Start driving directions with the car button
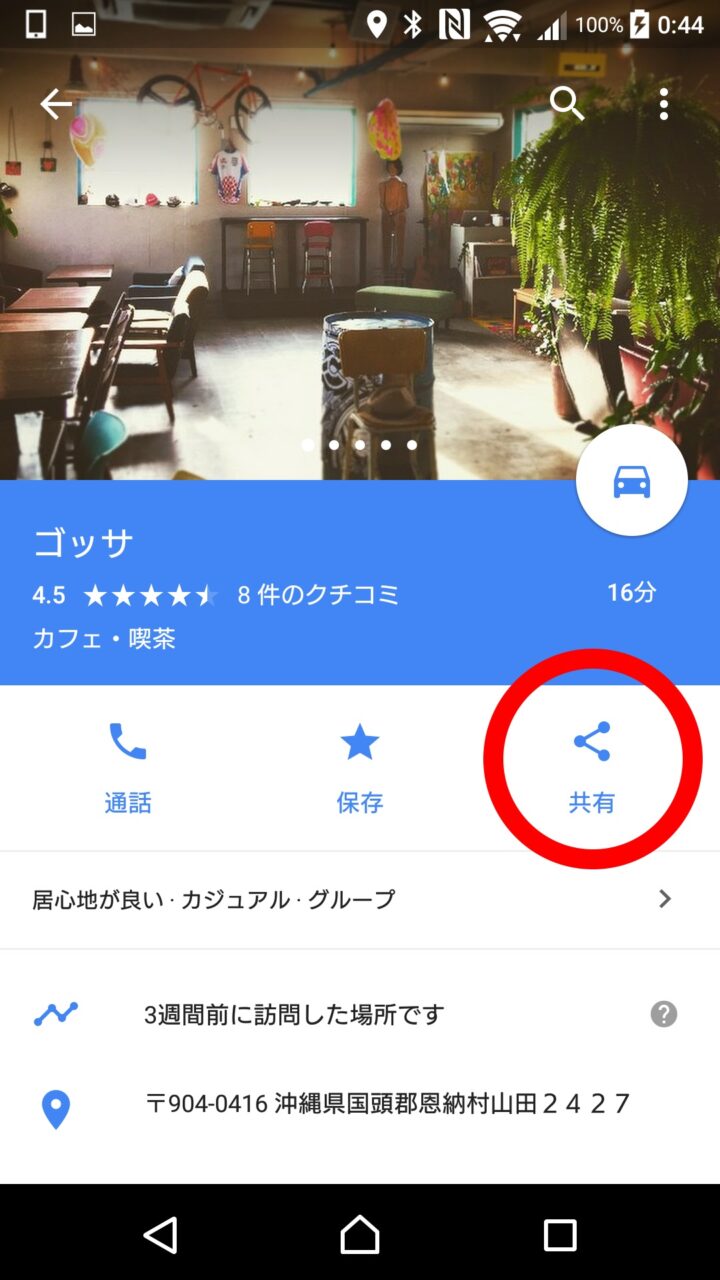The height and width of the screenshot is (1280, 720). [x=632, y=481]
